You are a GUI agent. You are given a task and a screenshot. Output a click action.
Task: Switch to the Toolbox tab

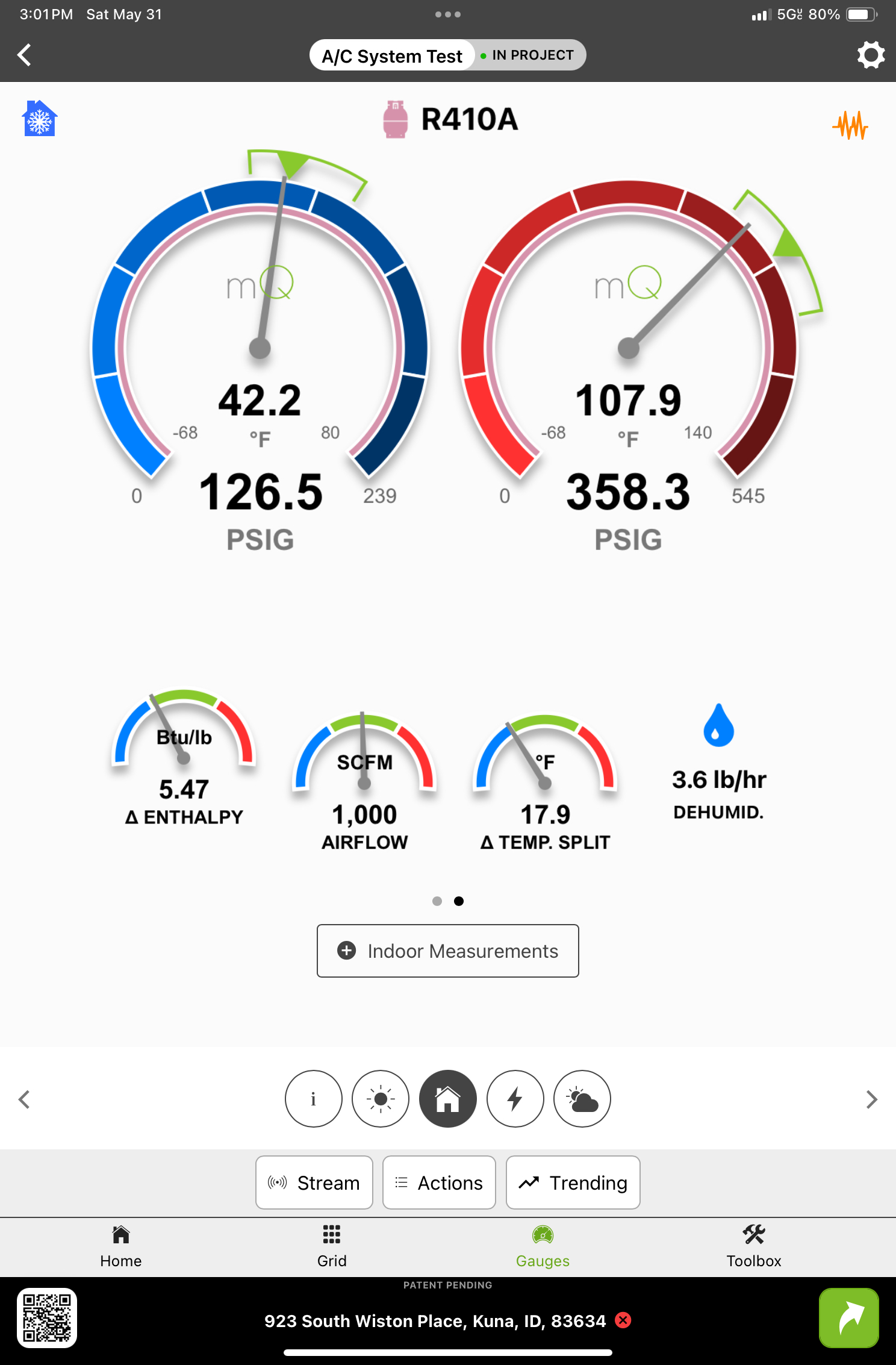[753, 1246]
